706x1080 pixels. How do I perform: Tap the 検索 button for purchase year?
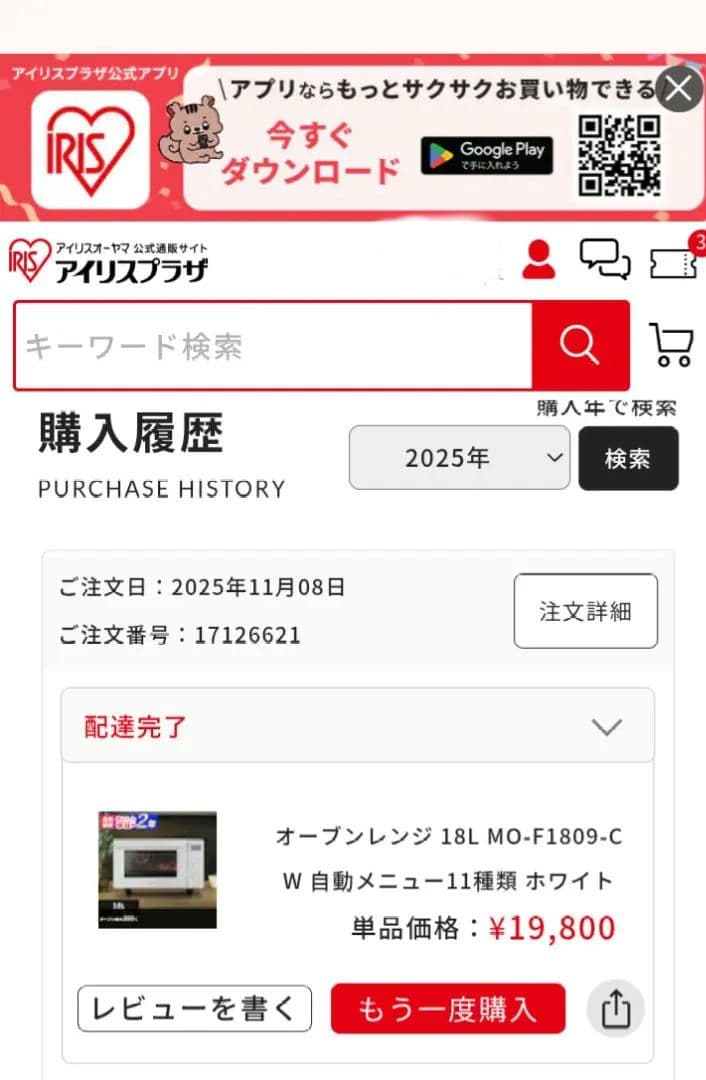pos(628,458)
